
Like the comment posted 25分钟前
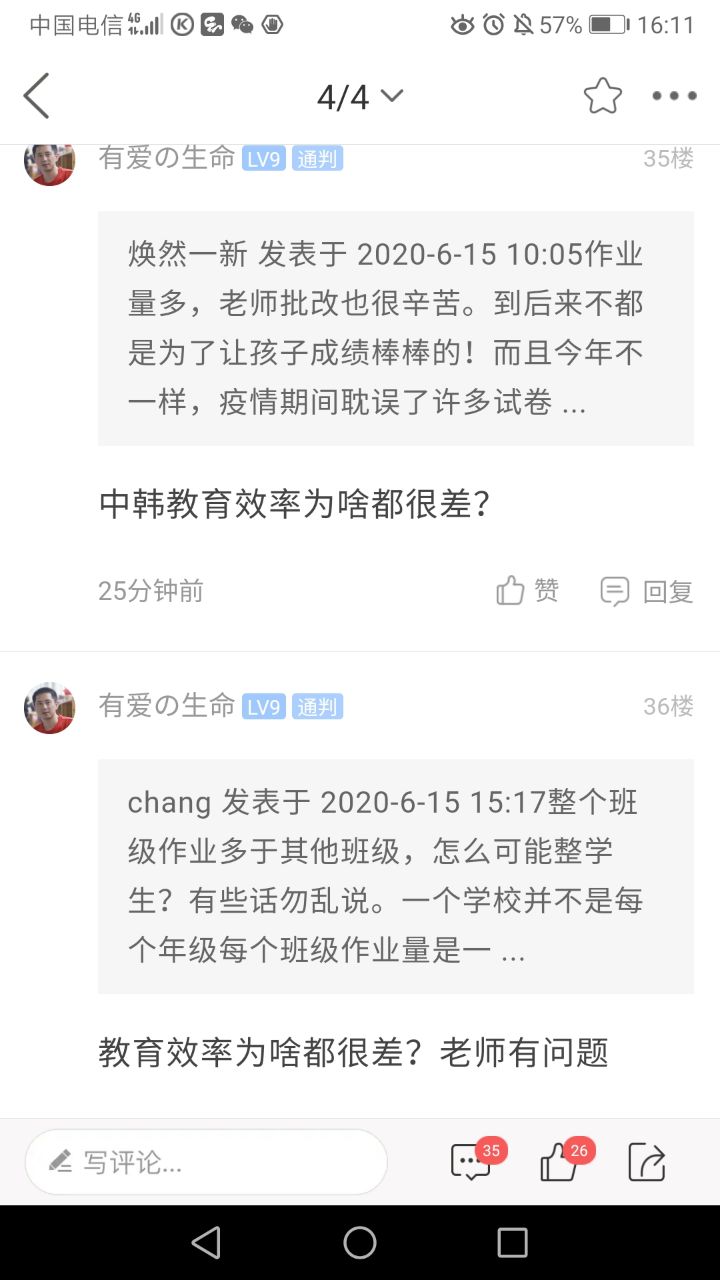click(527, 591)
